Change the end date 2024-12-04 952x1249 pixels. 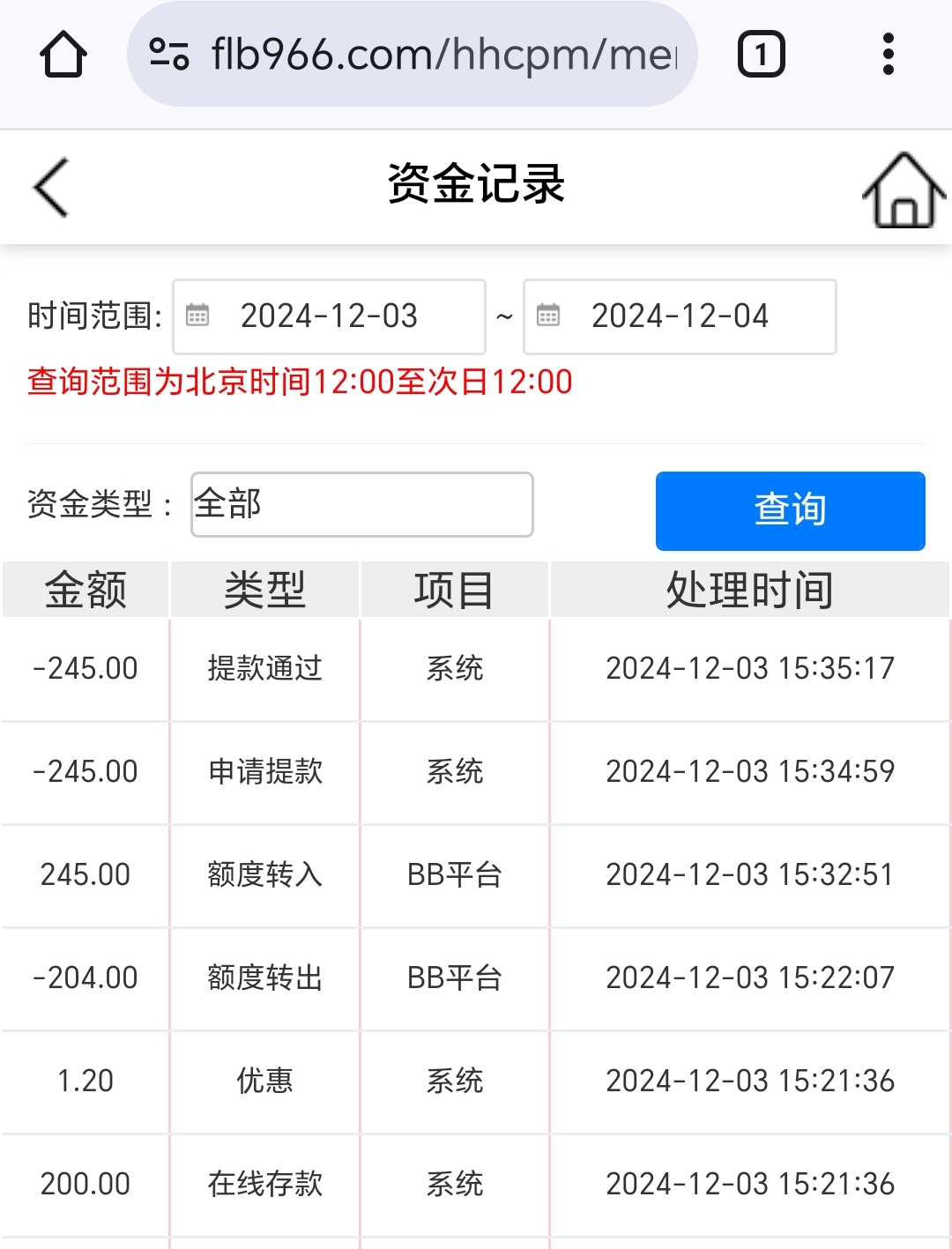[680, 316]
